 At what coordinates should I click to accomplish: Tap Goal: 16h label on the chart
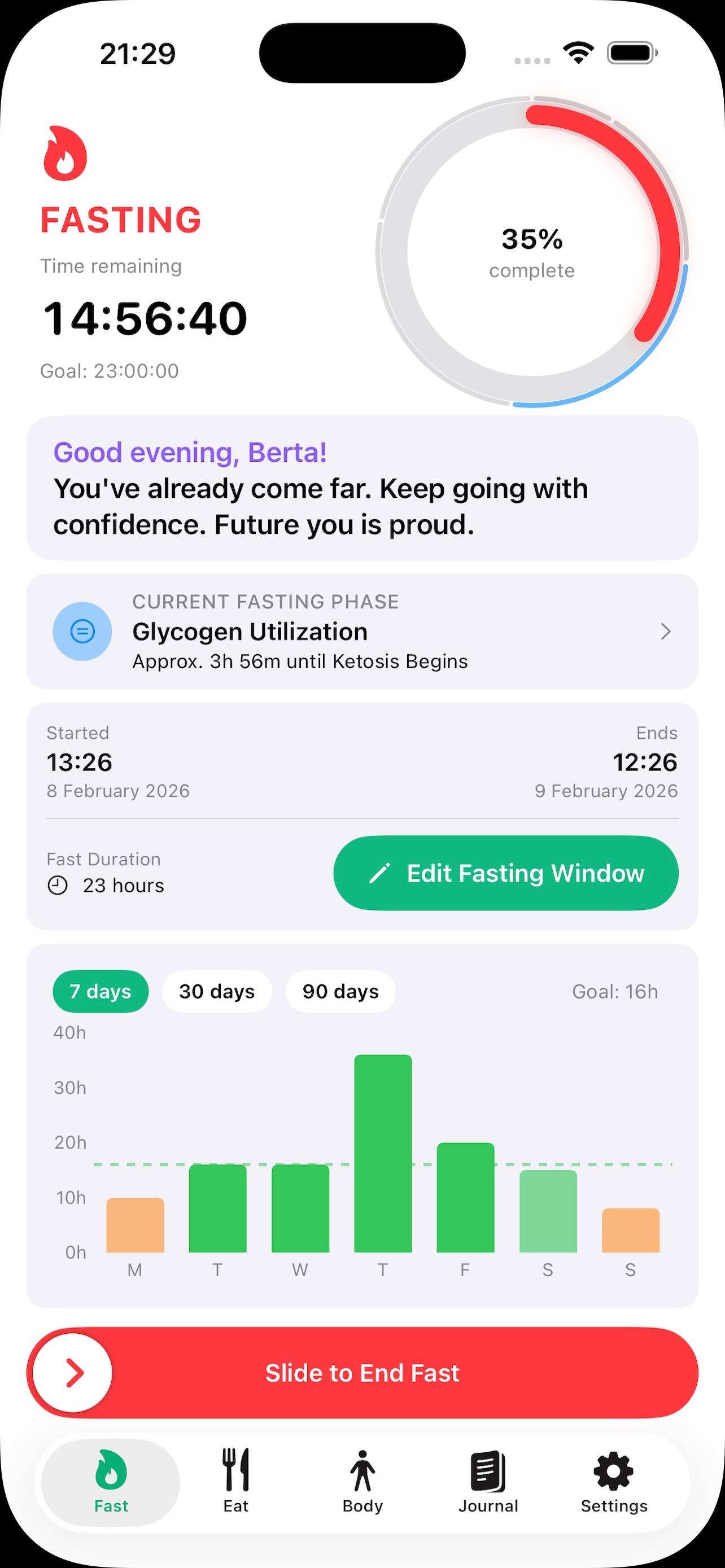tap(615, 991)
